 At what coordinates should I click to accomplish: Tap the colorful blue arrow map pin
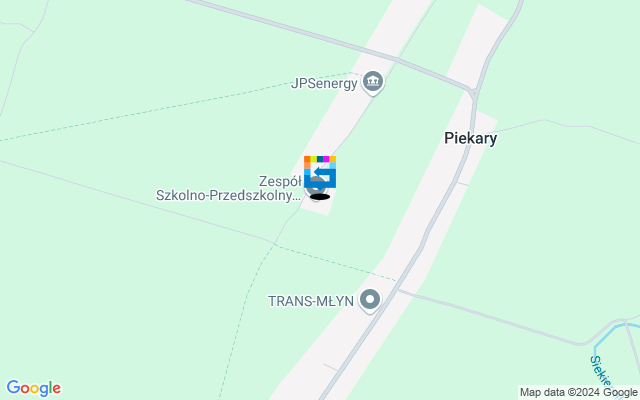click(320, 171)
